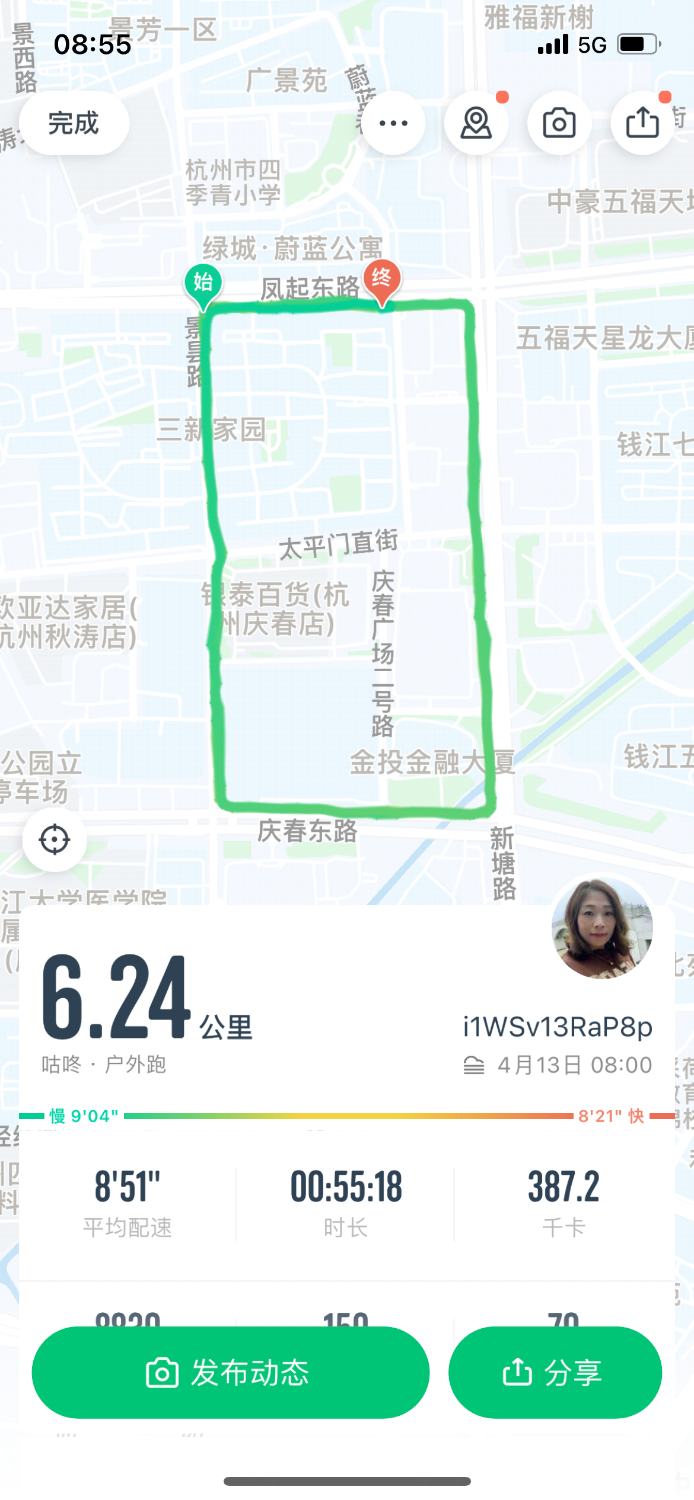Image resolution: width=694 pixels, height=1500 pixels.
Task: Open the three-dot overflow menu
Action: coord(393,124)
